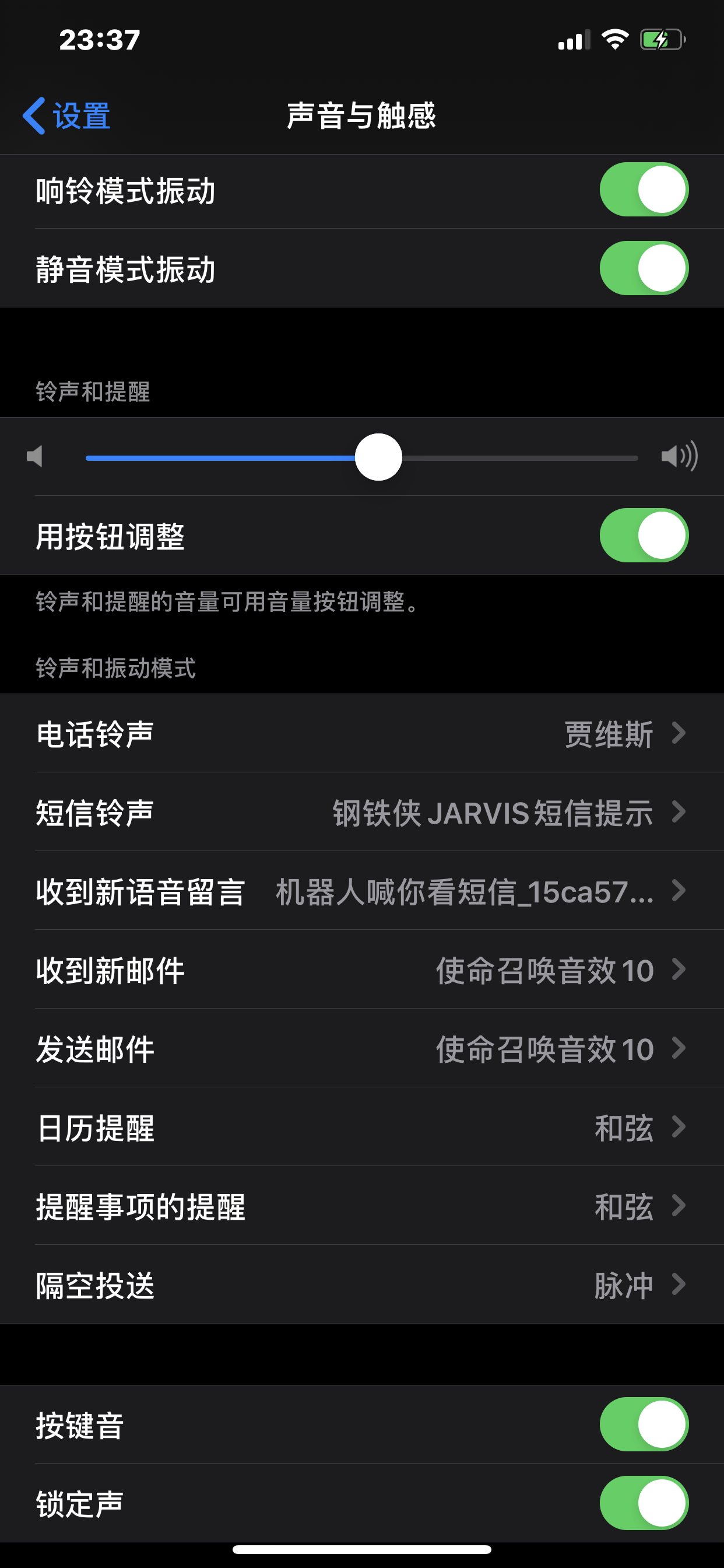Viewport: 724px width, 1568px height.
Task: Toggle 用按钮调整 switch off
Action: [x=644, y=535]
